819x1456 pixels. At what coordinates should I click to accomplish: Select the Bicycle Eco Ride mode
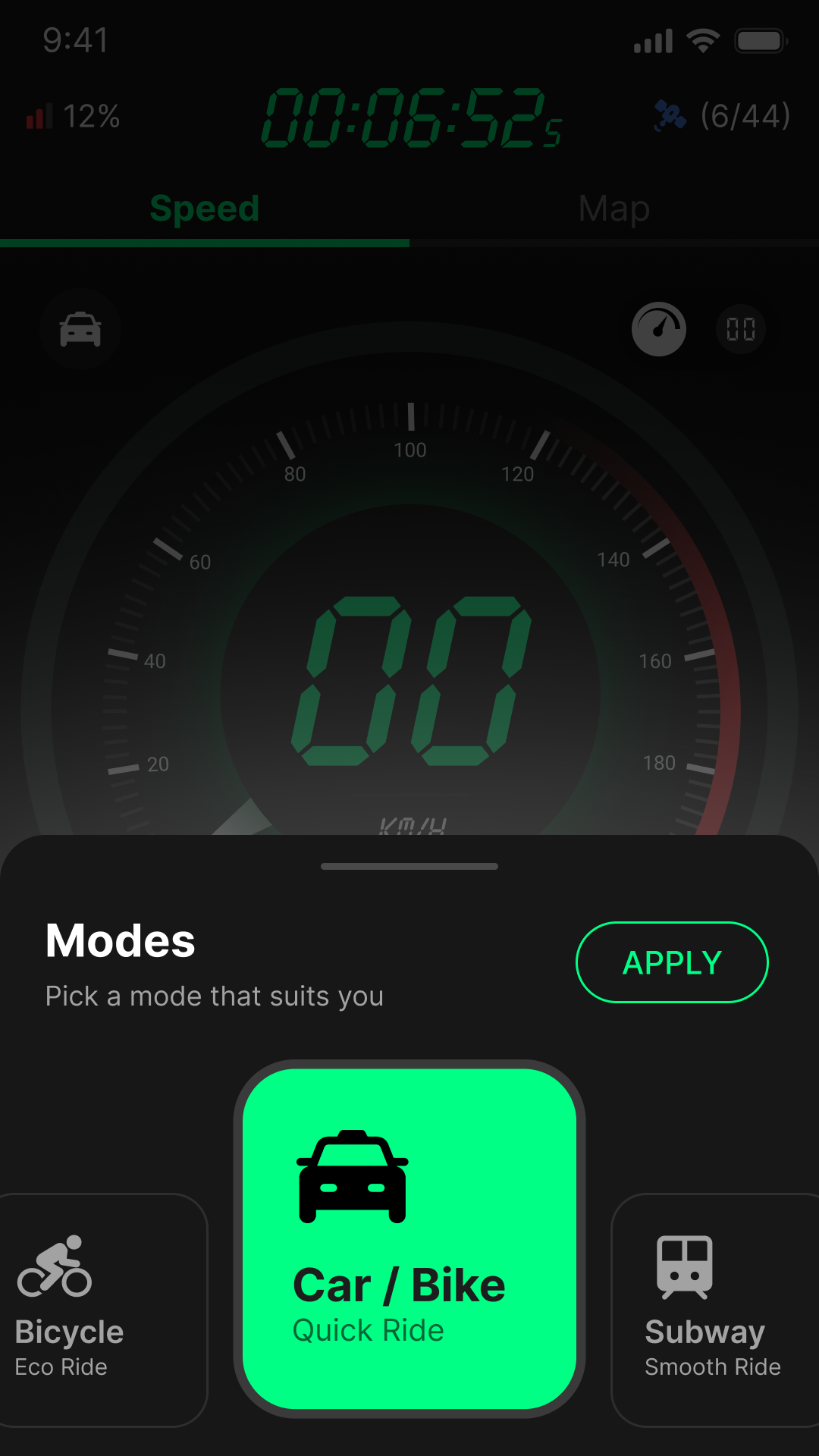(x=102, y=1310)
